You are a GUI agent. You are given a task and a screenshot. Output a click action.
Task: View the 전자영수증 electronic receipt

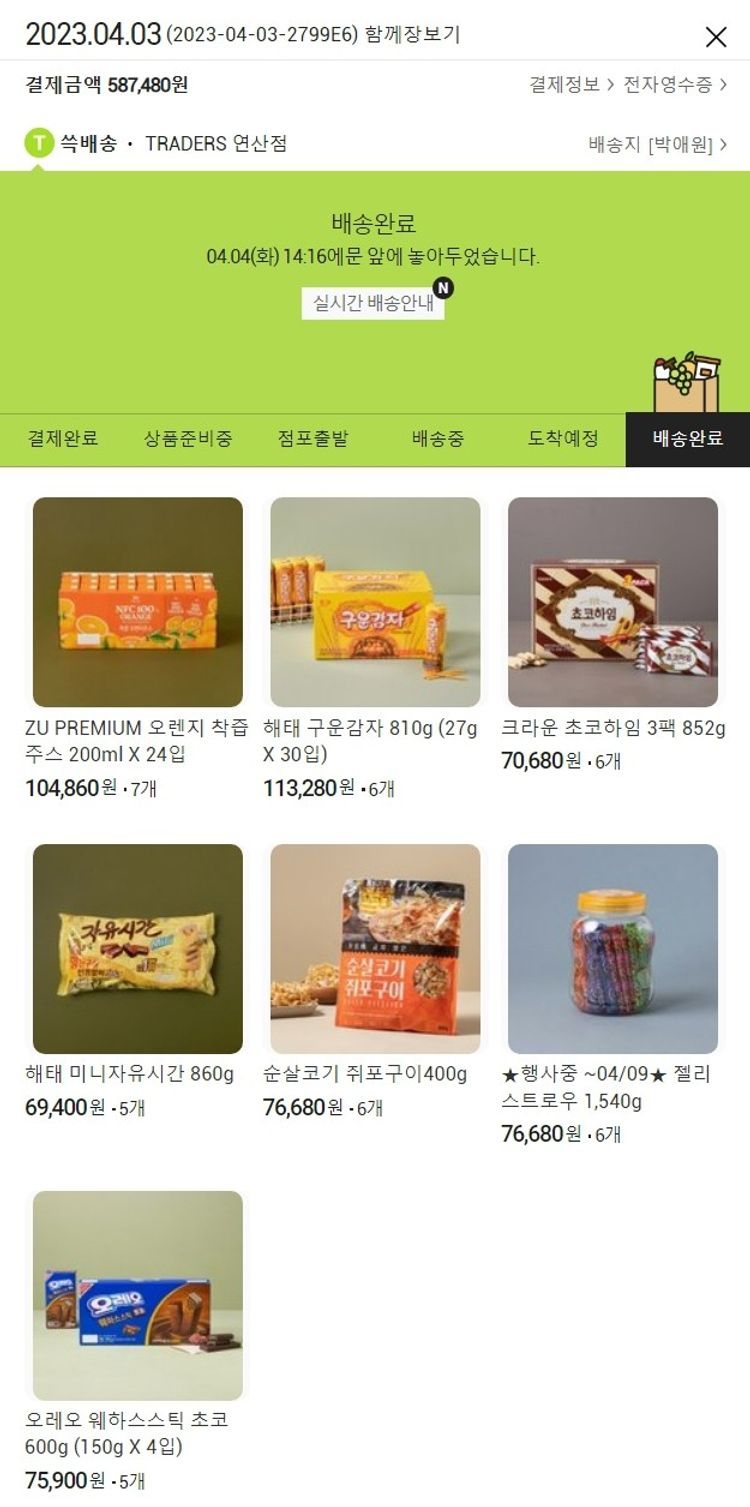click(675, 85)
